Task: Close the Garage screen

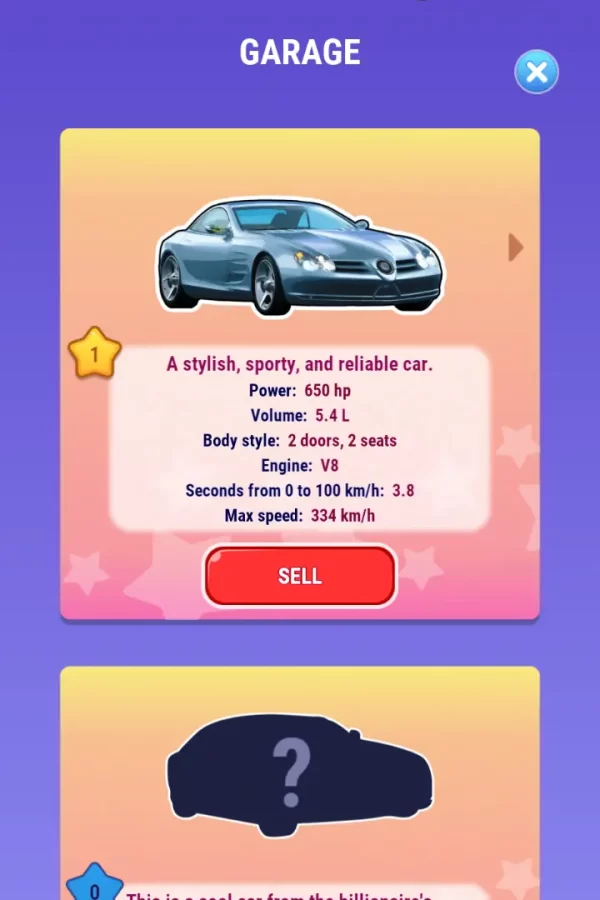Action: click(537, 72)
